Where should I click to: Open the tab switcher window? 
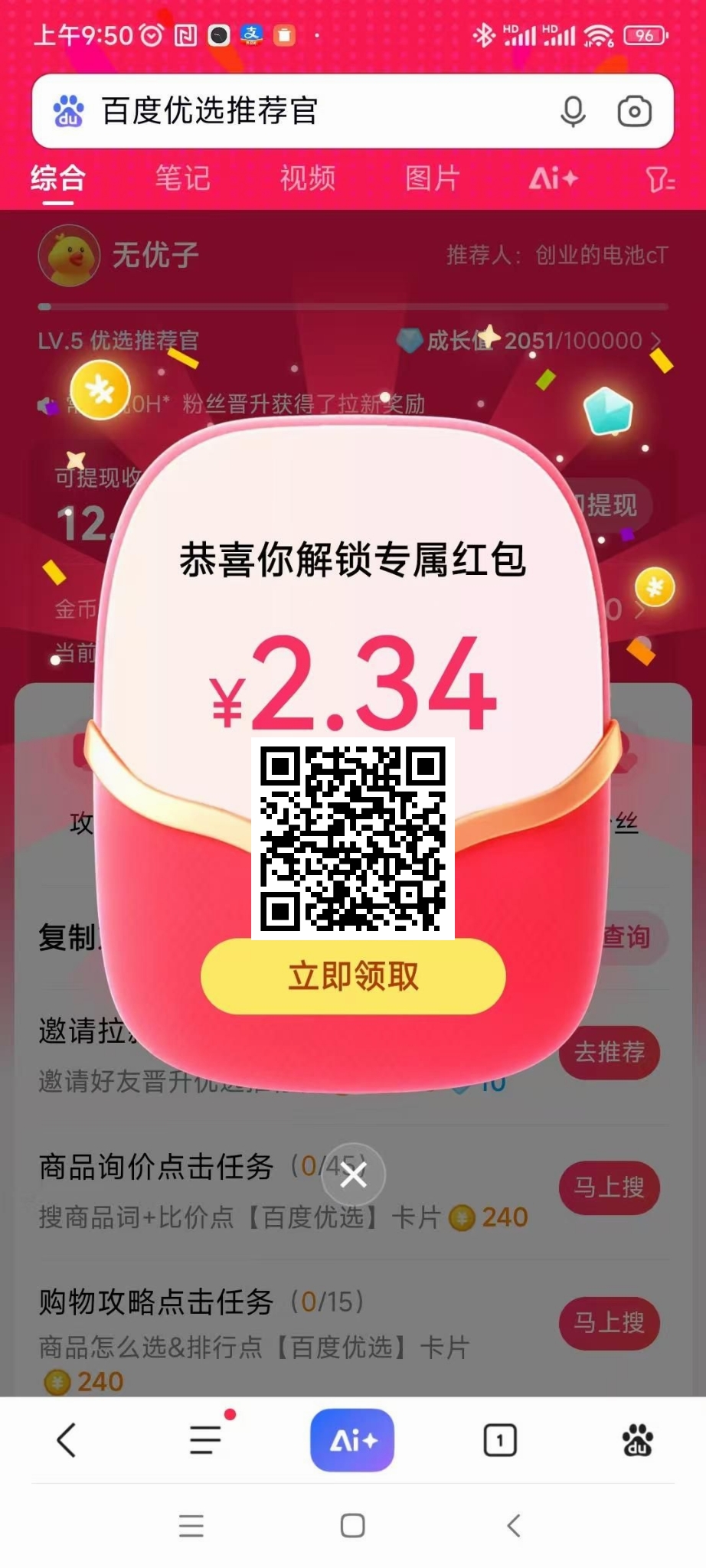click(x=500, y=1440)
